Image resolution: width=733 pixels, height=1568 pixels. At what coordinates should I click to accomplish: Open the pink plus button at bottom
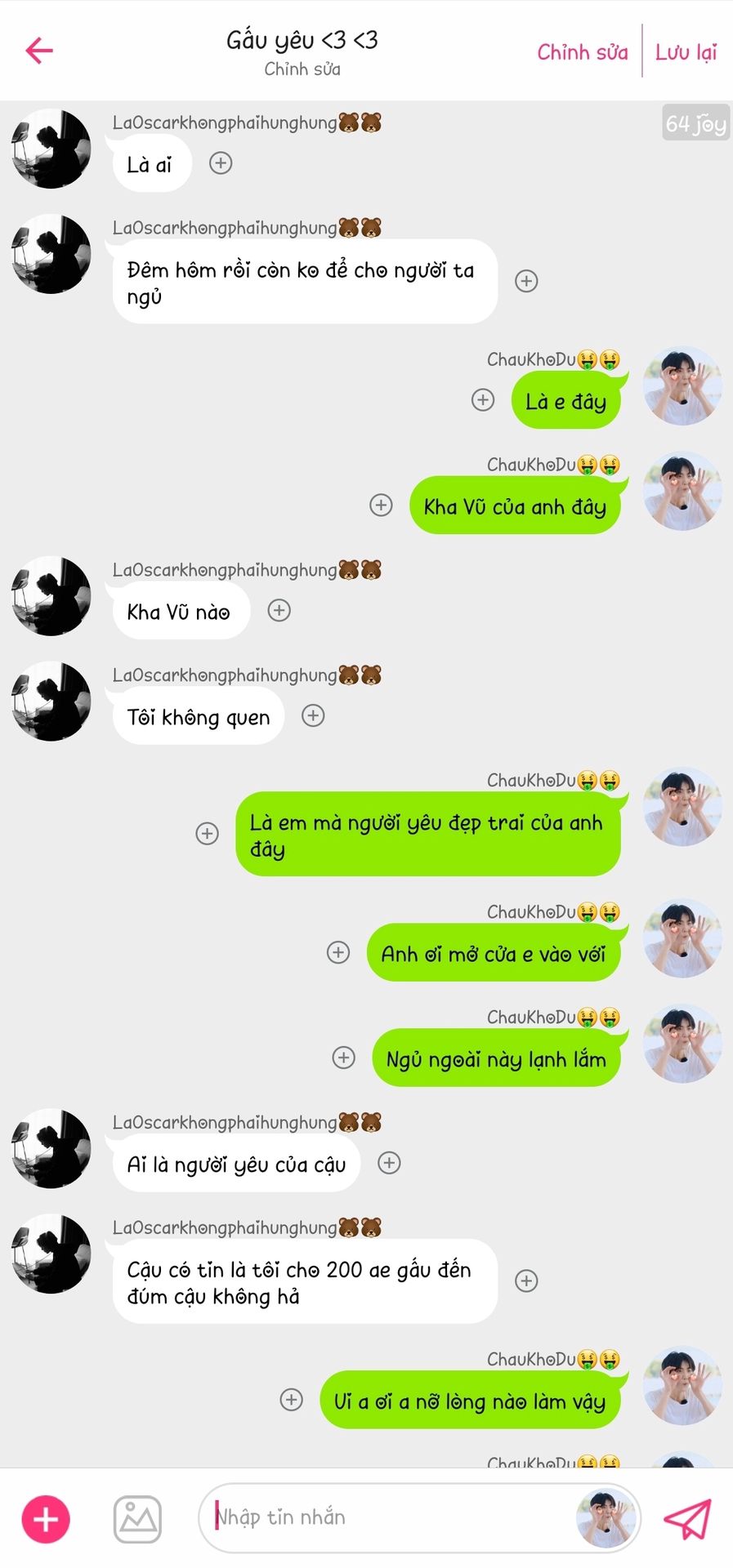click(x=46, y=1520)
